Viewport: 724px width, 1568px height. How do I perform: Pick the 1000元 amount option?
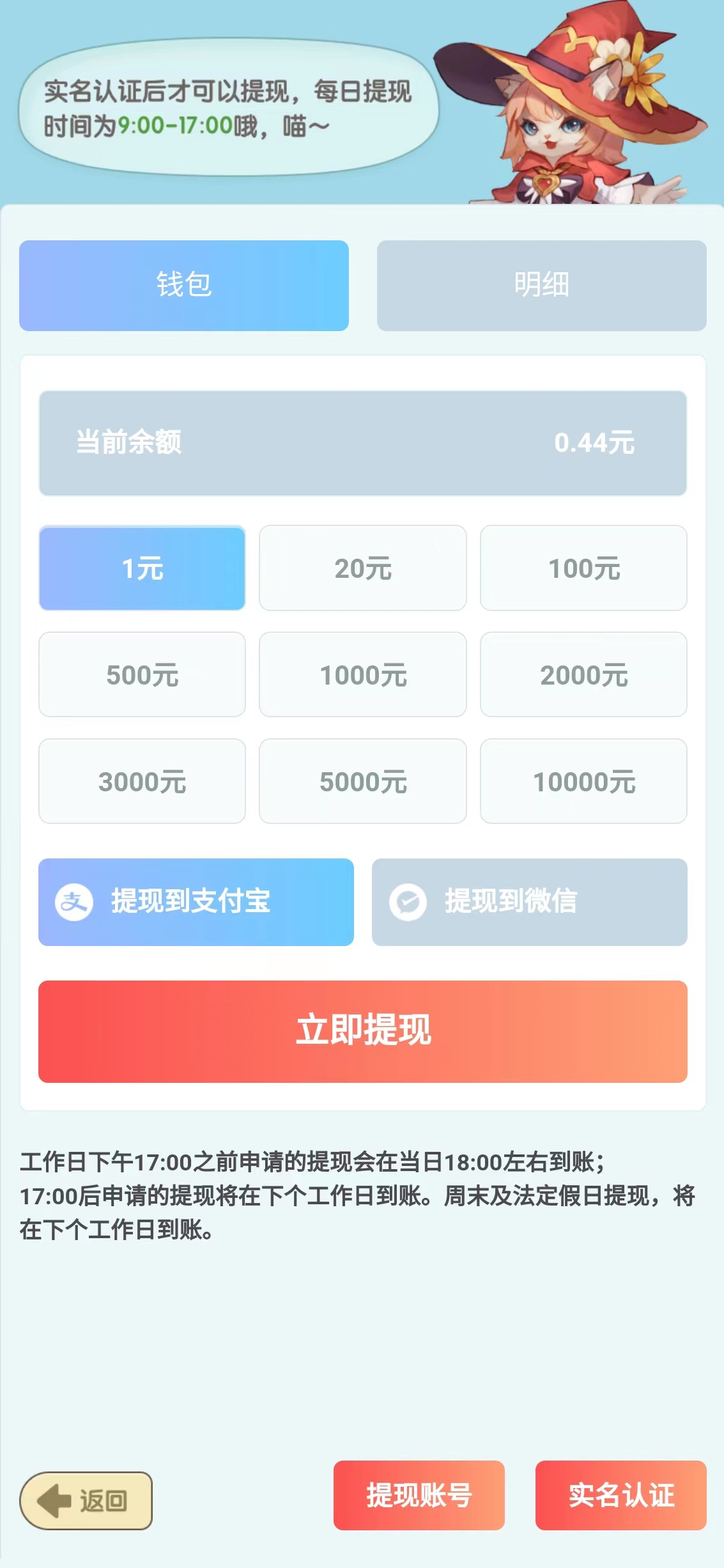click(x=362, y=674)
